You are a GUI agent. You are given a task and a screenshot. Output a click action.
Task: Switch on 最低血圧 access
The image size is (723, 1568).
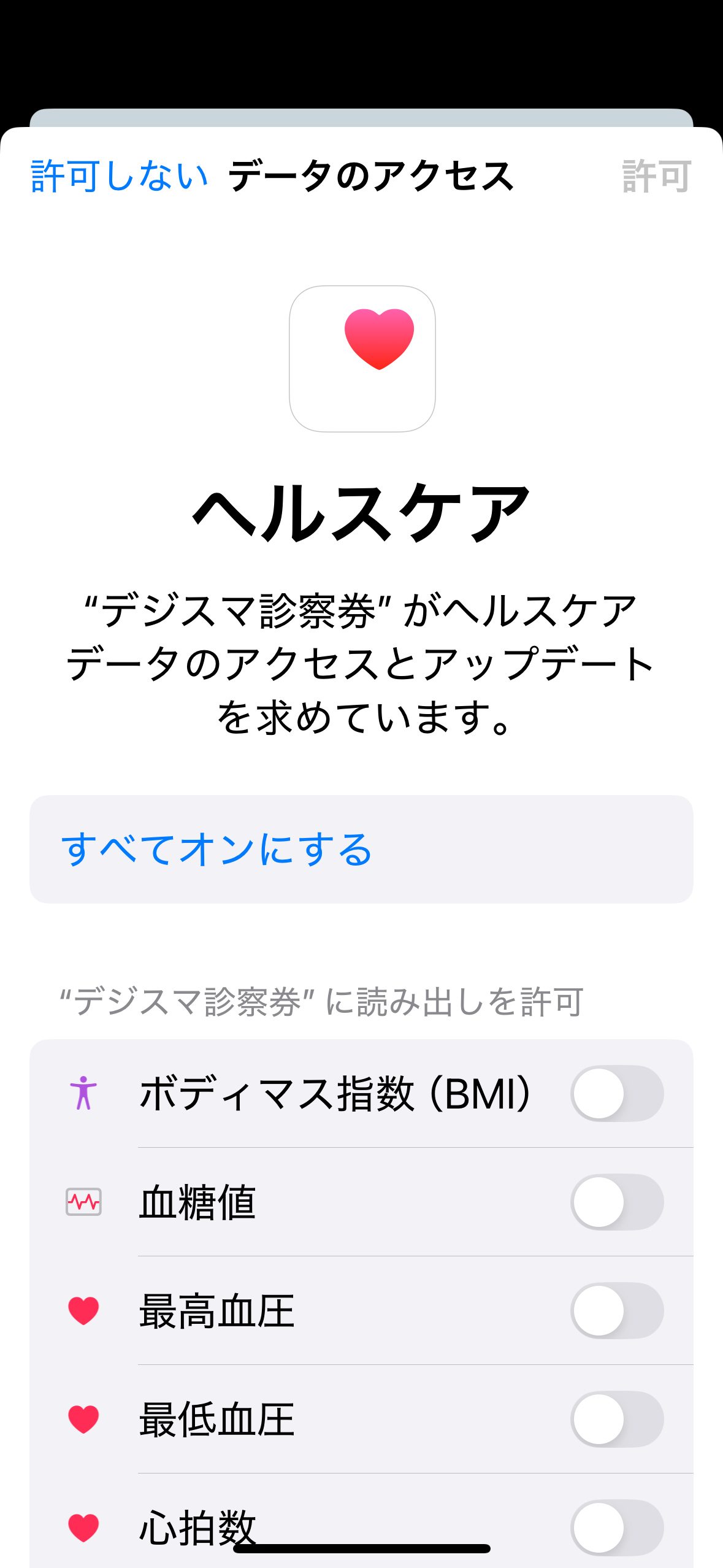[x=616, y=1420]
